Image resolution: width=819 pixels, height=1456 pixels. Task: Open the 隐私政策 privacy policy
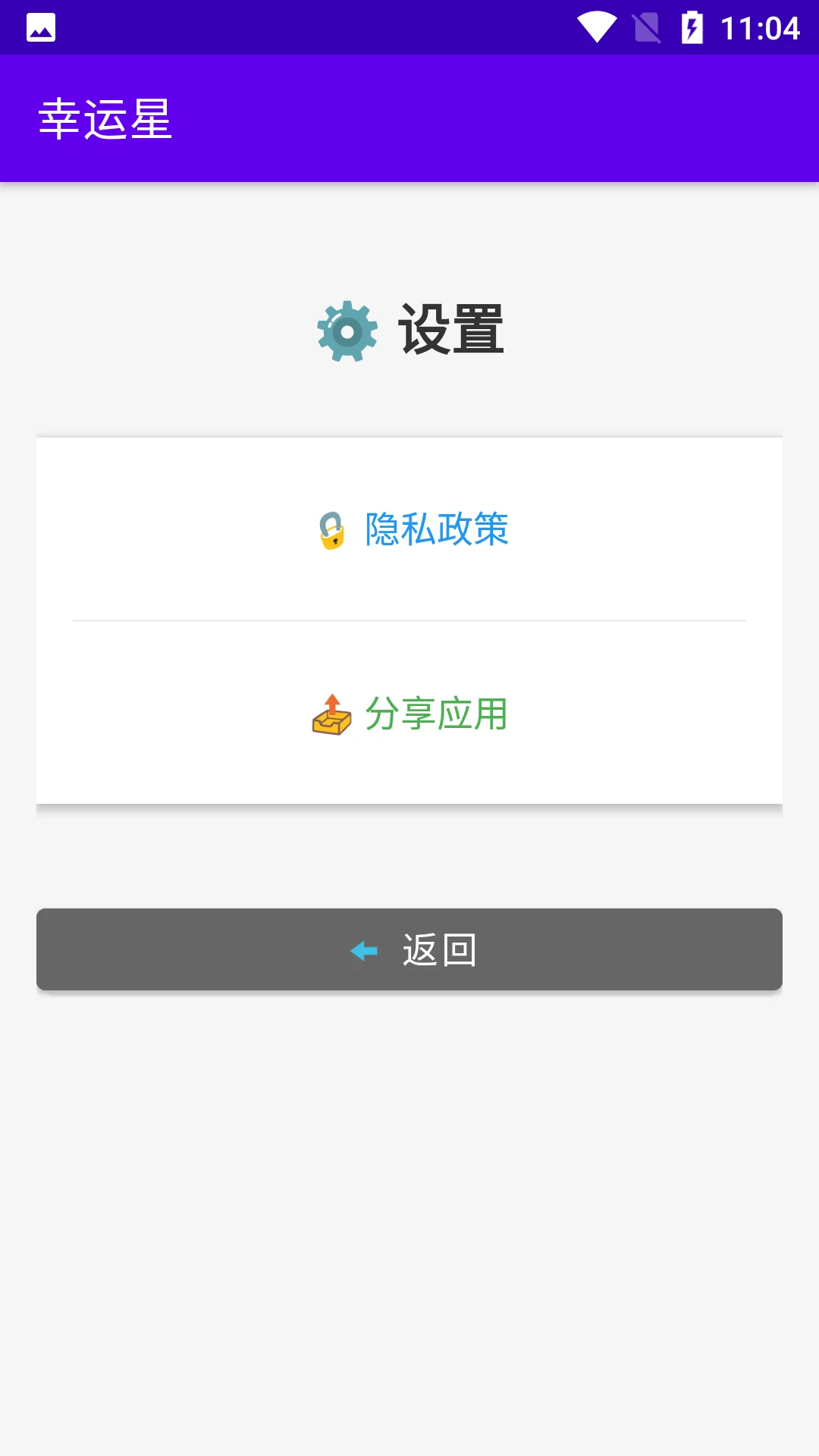(x=413, y=529)
